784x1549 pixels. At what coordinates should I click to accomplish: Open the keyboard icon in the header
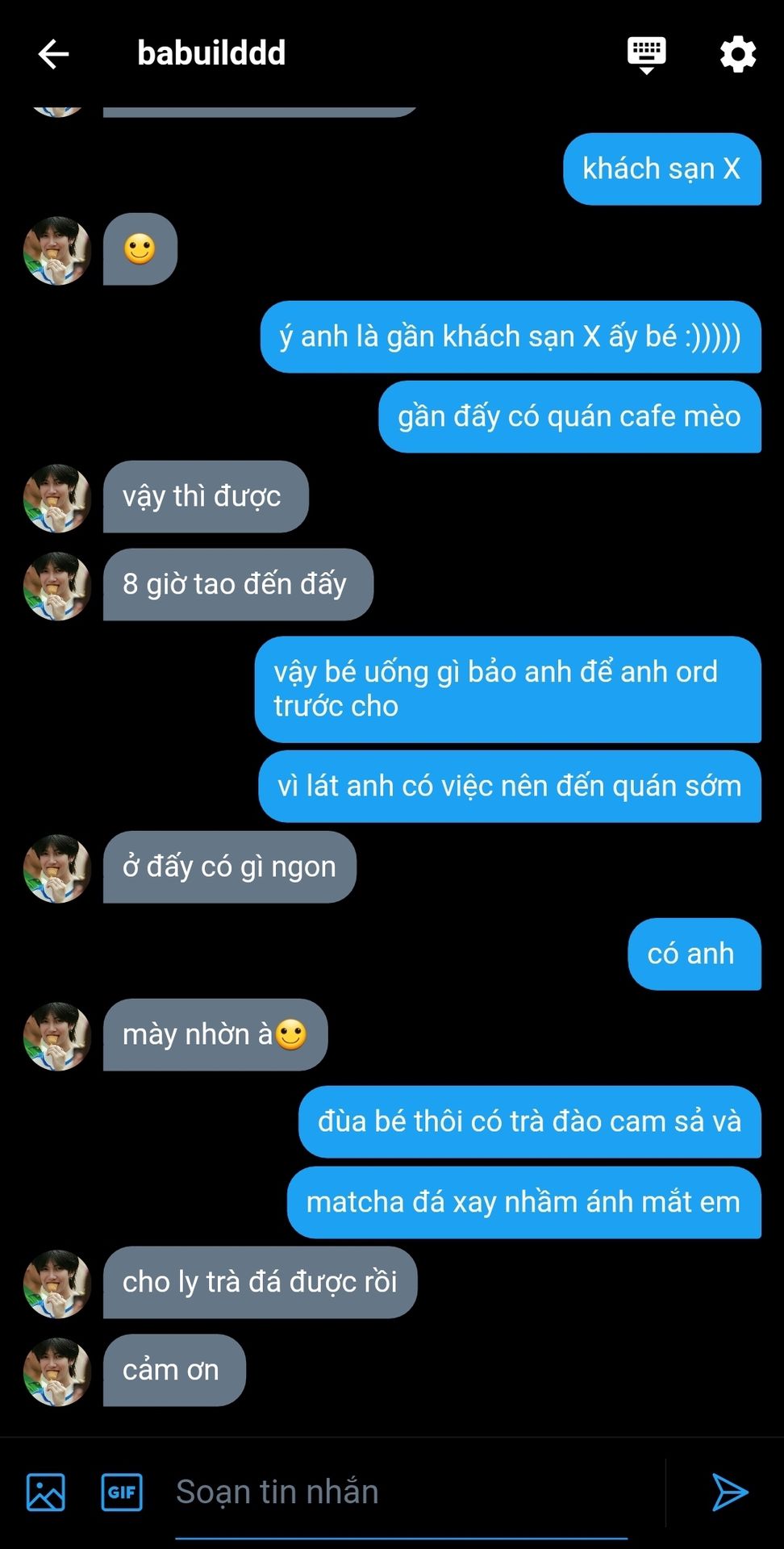tap(647, 55)
